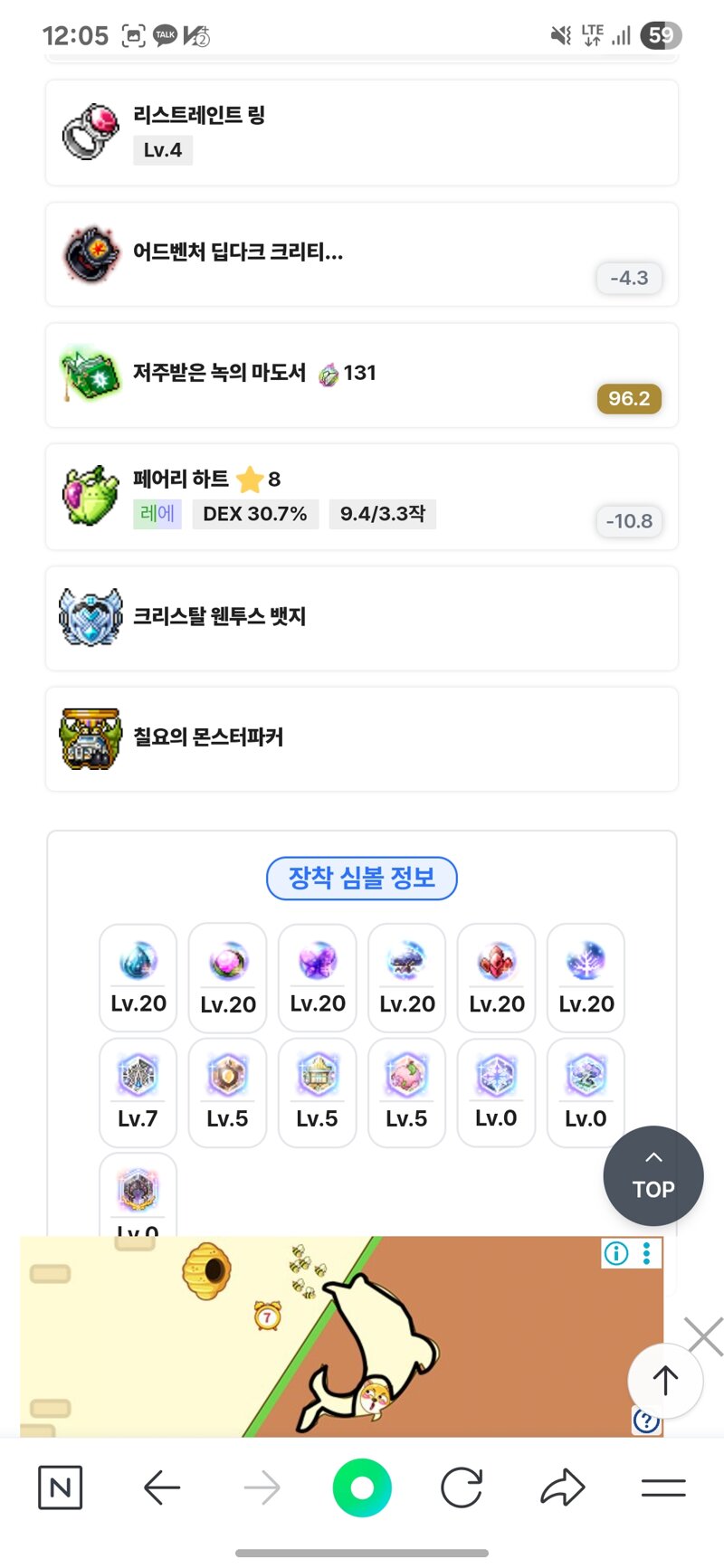This screenshot has height=1568, width=724.
Task: Tap the TOP scroll-to-top button
Action: point(653,1175)
